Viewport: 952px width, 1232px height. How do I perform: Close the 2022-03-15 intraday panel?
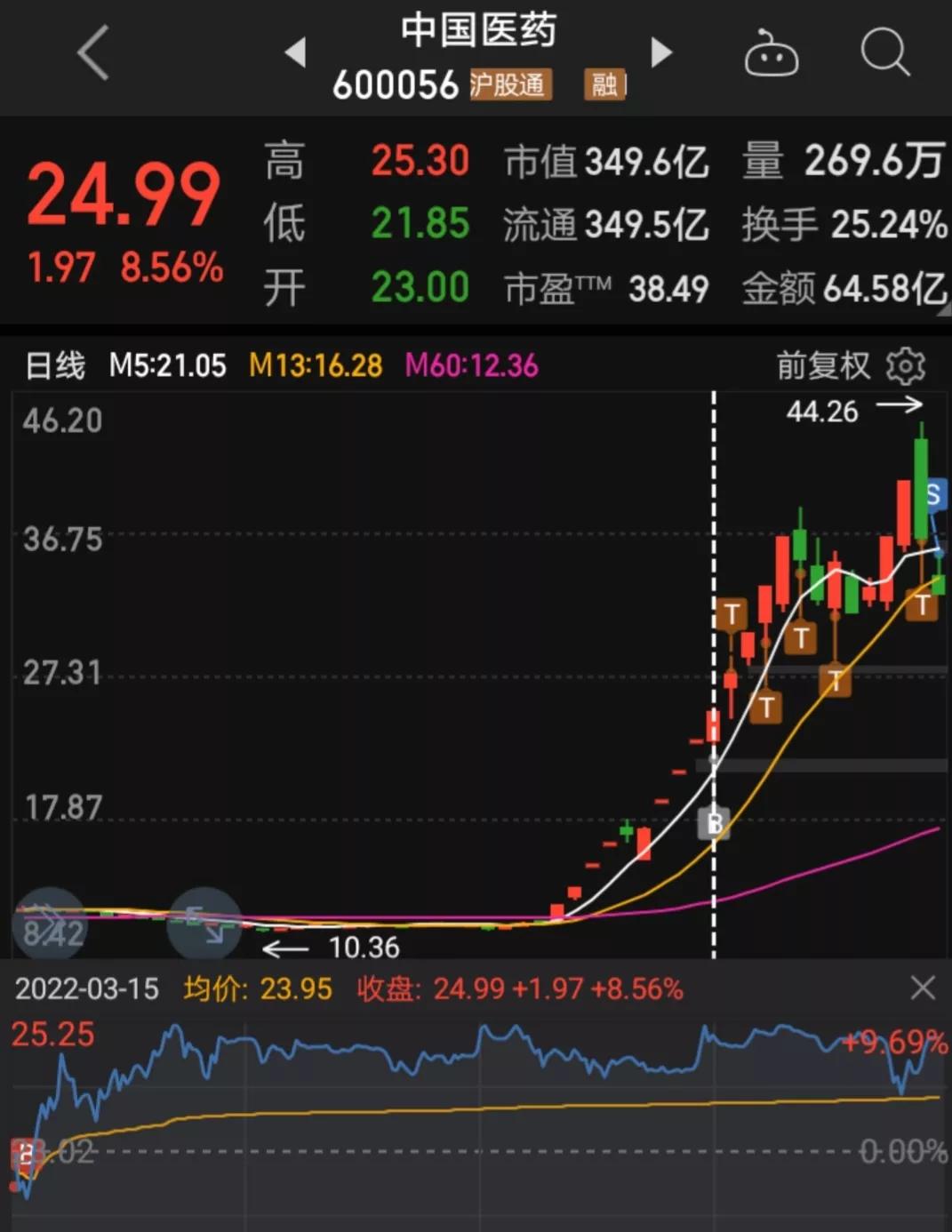click(923, 988)
